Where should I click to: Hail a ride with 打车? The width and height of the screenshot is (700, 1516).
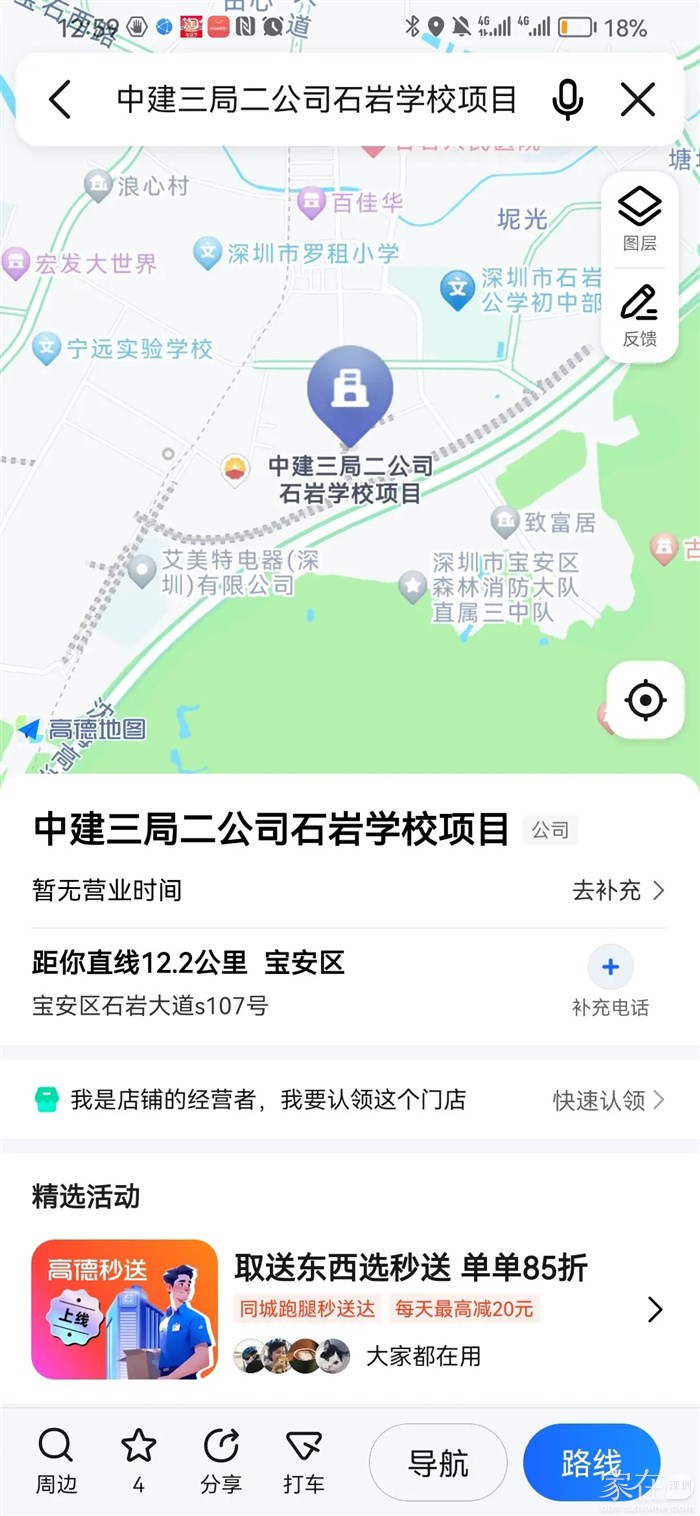[303, 1460]
